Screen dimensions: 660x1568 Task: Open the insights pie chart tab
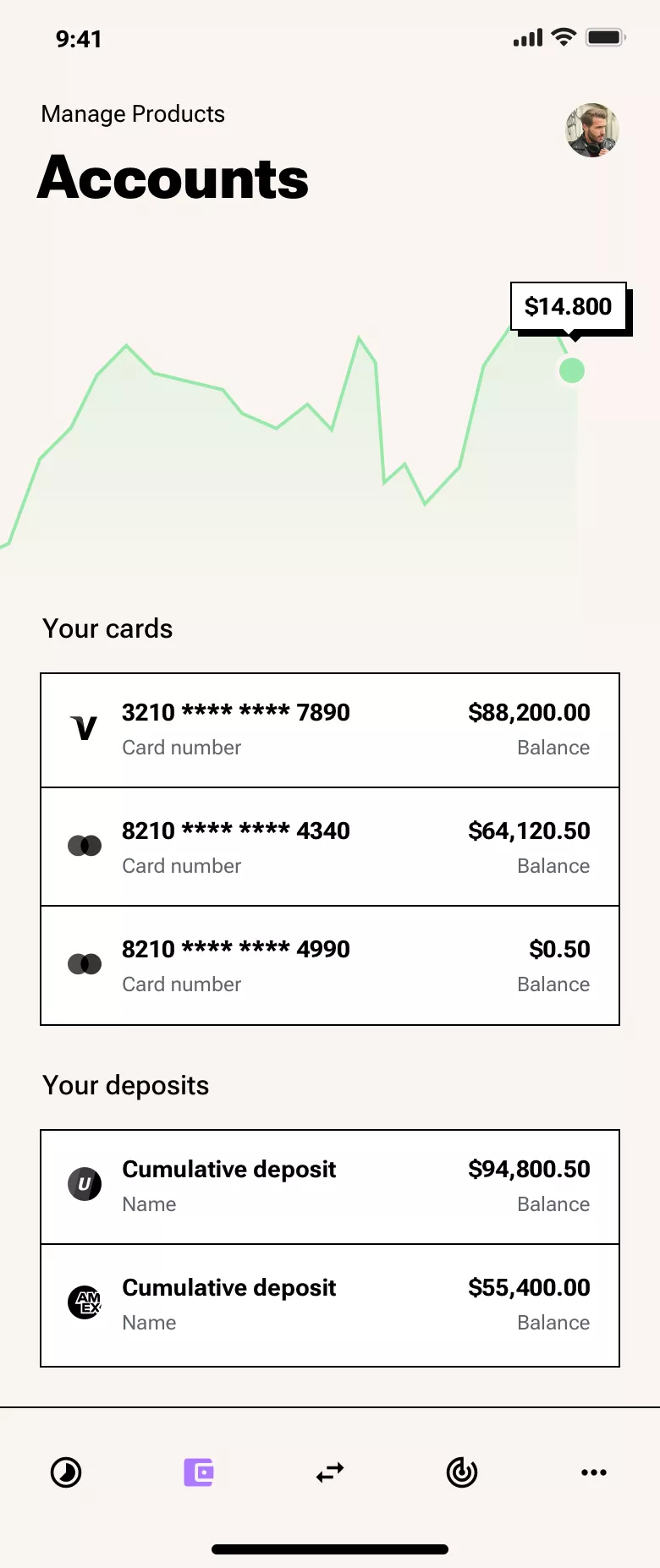[66, 1472]
